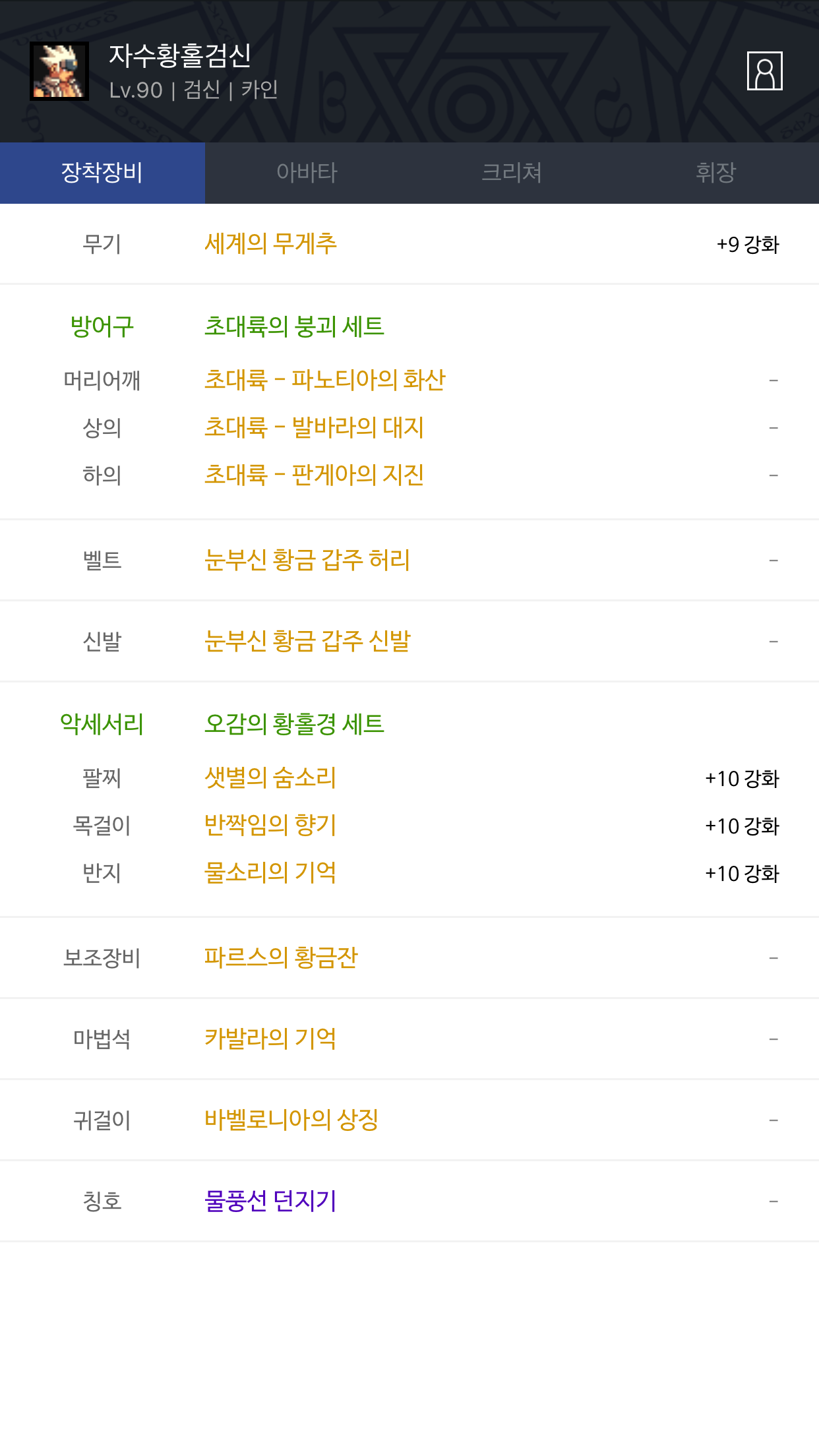Open shoes item 눈부신 황금 갑주 신발

coord(307,641)
